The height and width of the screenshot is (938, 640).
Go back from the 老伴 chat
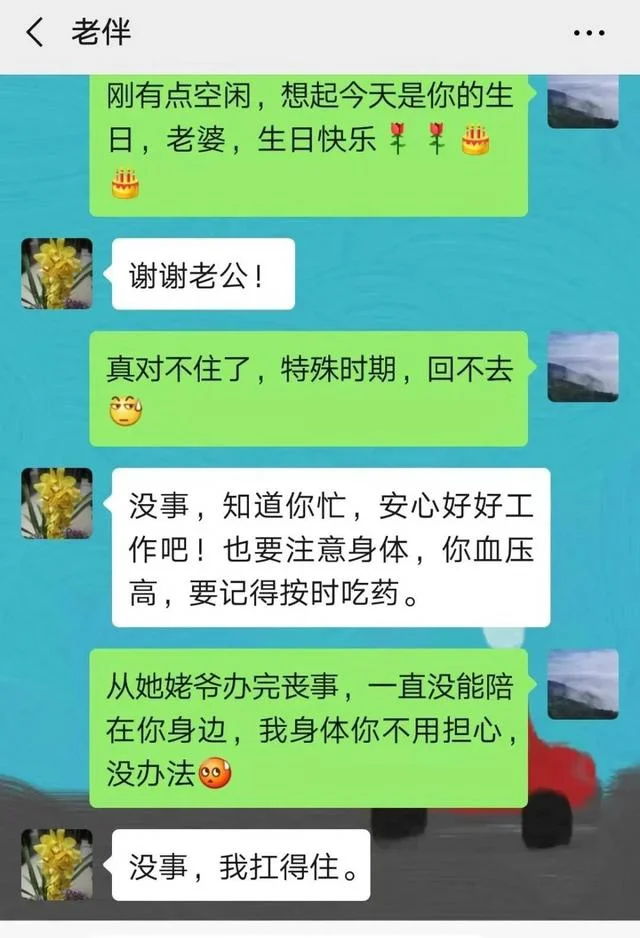34,33
